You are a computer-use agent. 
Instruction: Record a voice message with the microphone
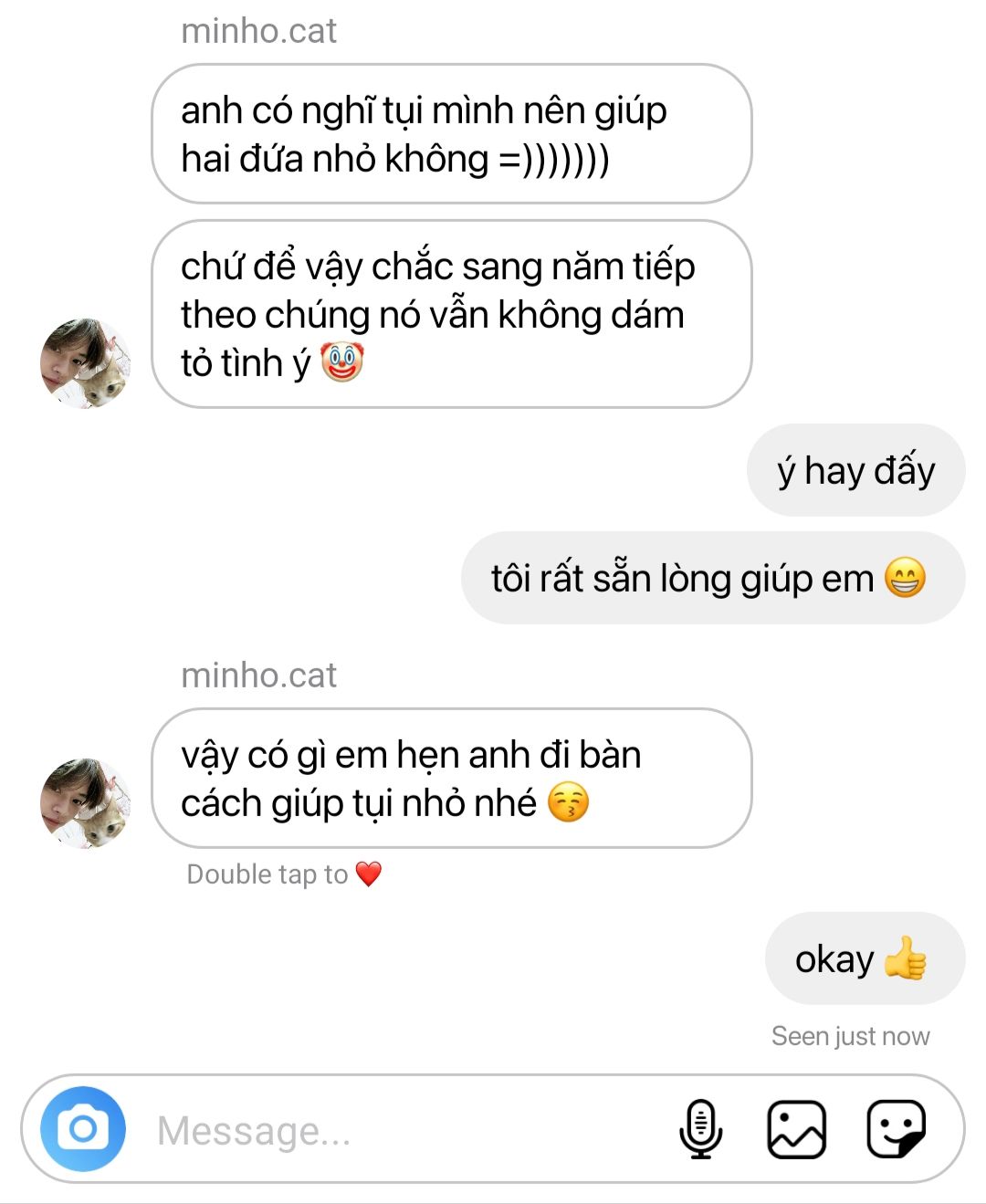tap(700, 1130)
